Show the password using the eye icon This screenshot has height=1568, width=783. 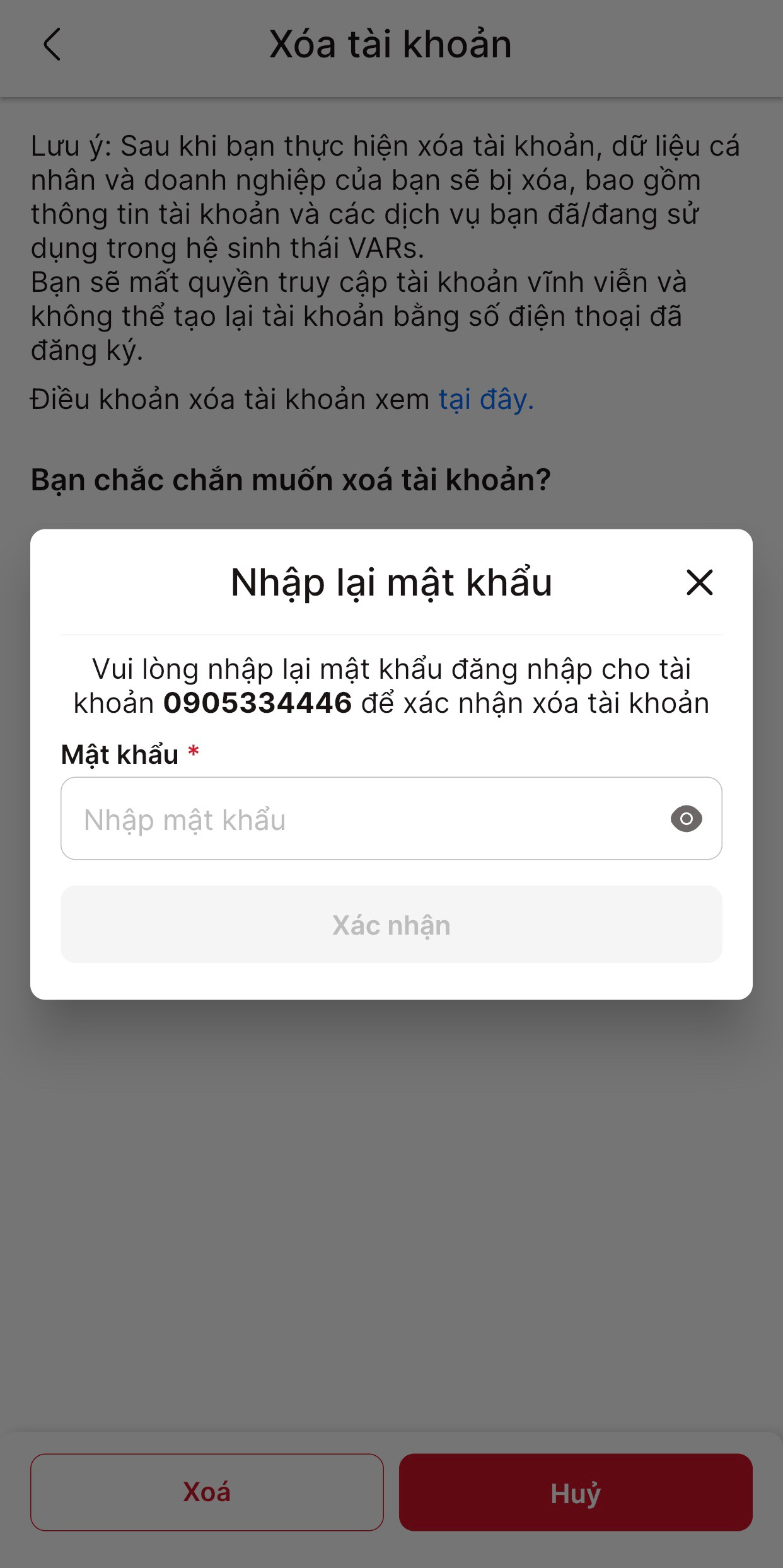(686, 819)
